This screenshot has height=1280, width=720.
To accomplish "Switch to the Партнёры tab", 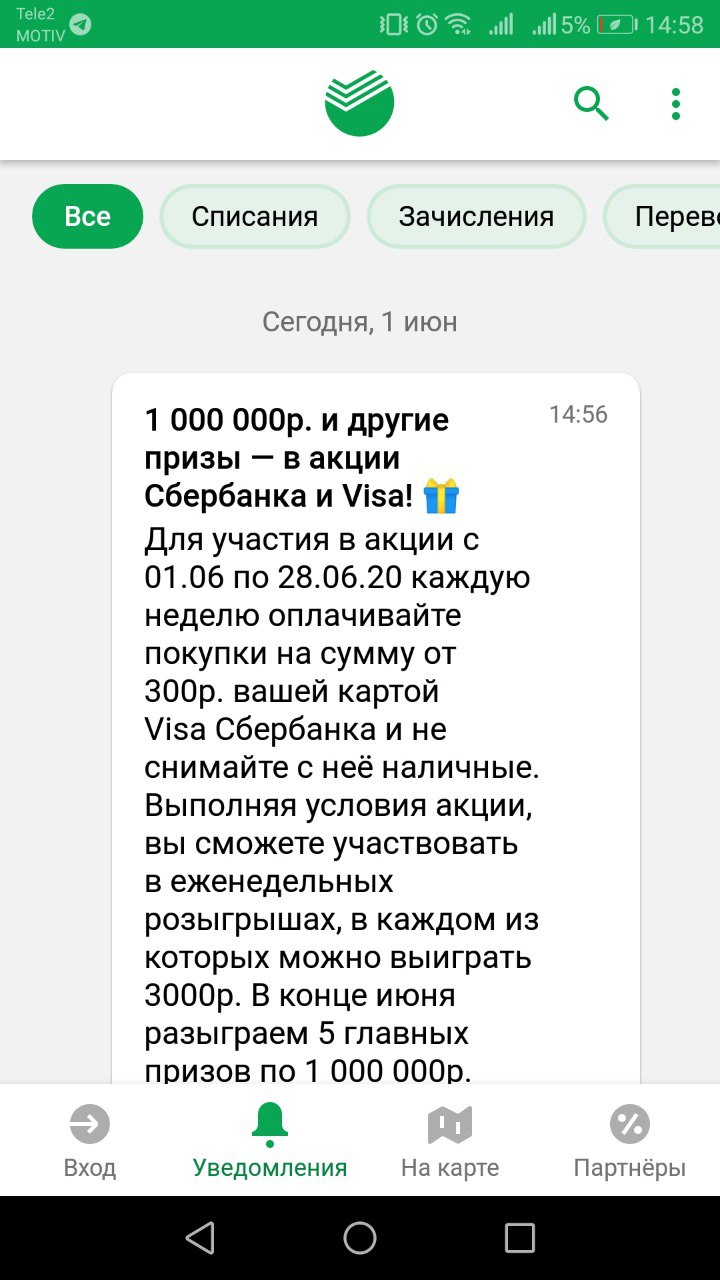I will pos(630,1140).
